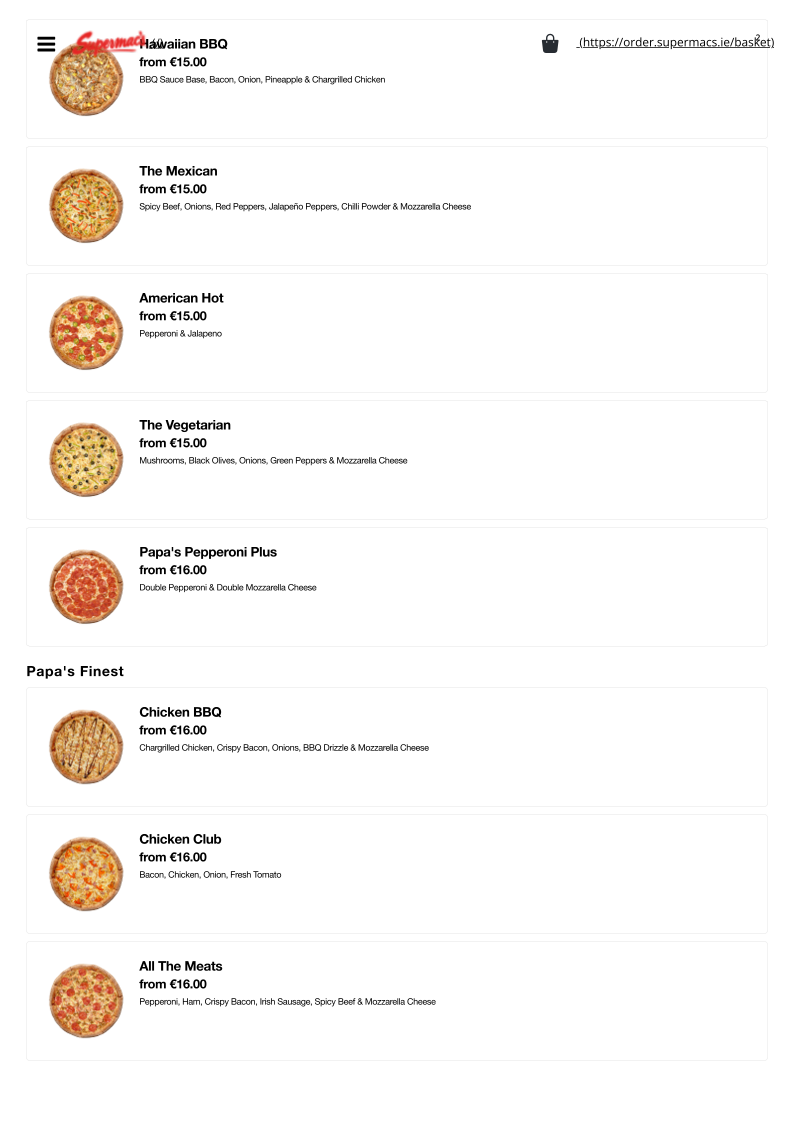Open the hamburger menu
Screen dimensions: 793x1122
pos(46,44)
